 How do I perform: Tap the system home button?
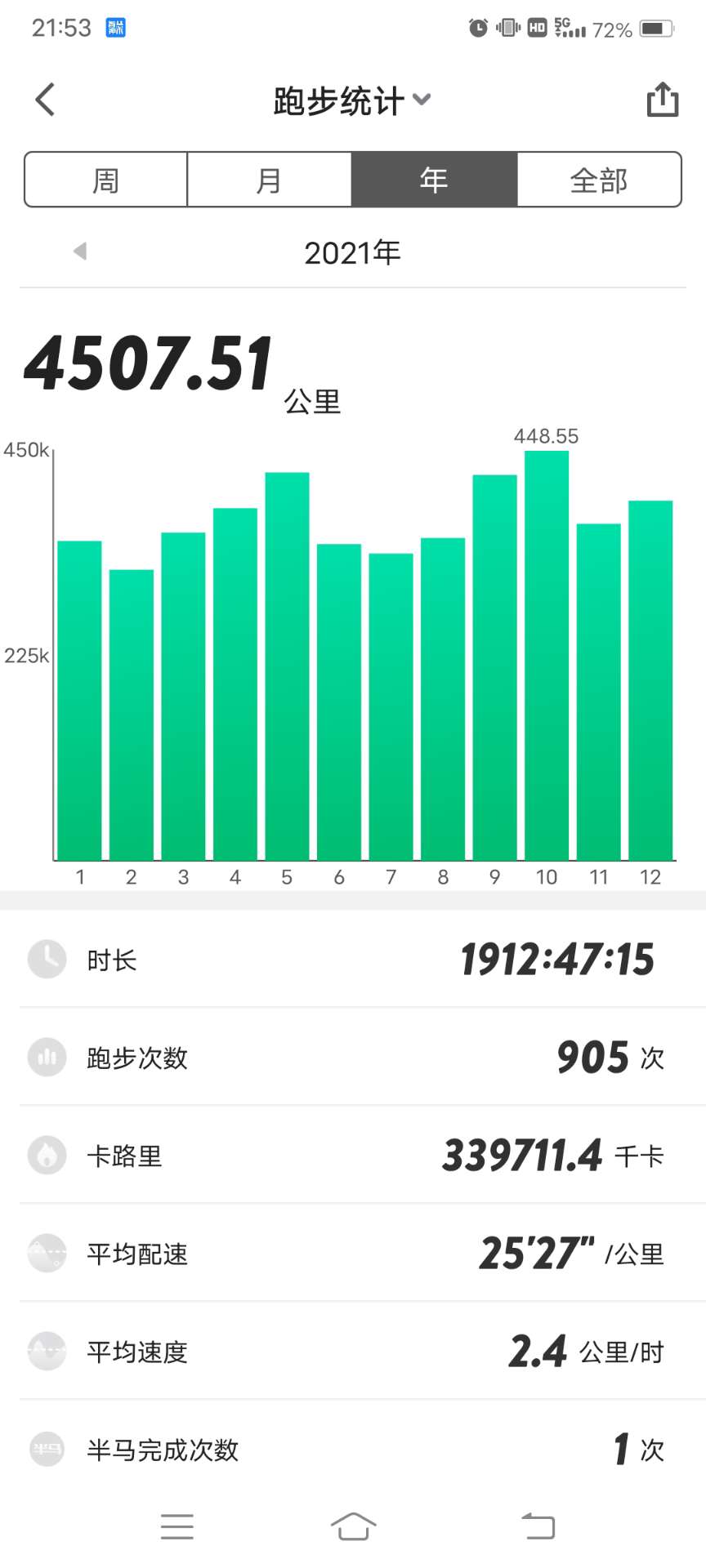[x=353, y=1526]
